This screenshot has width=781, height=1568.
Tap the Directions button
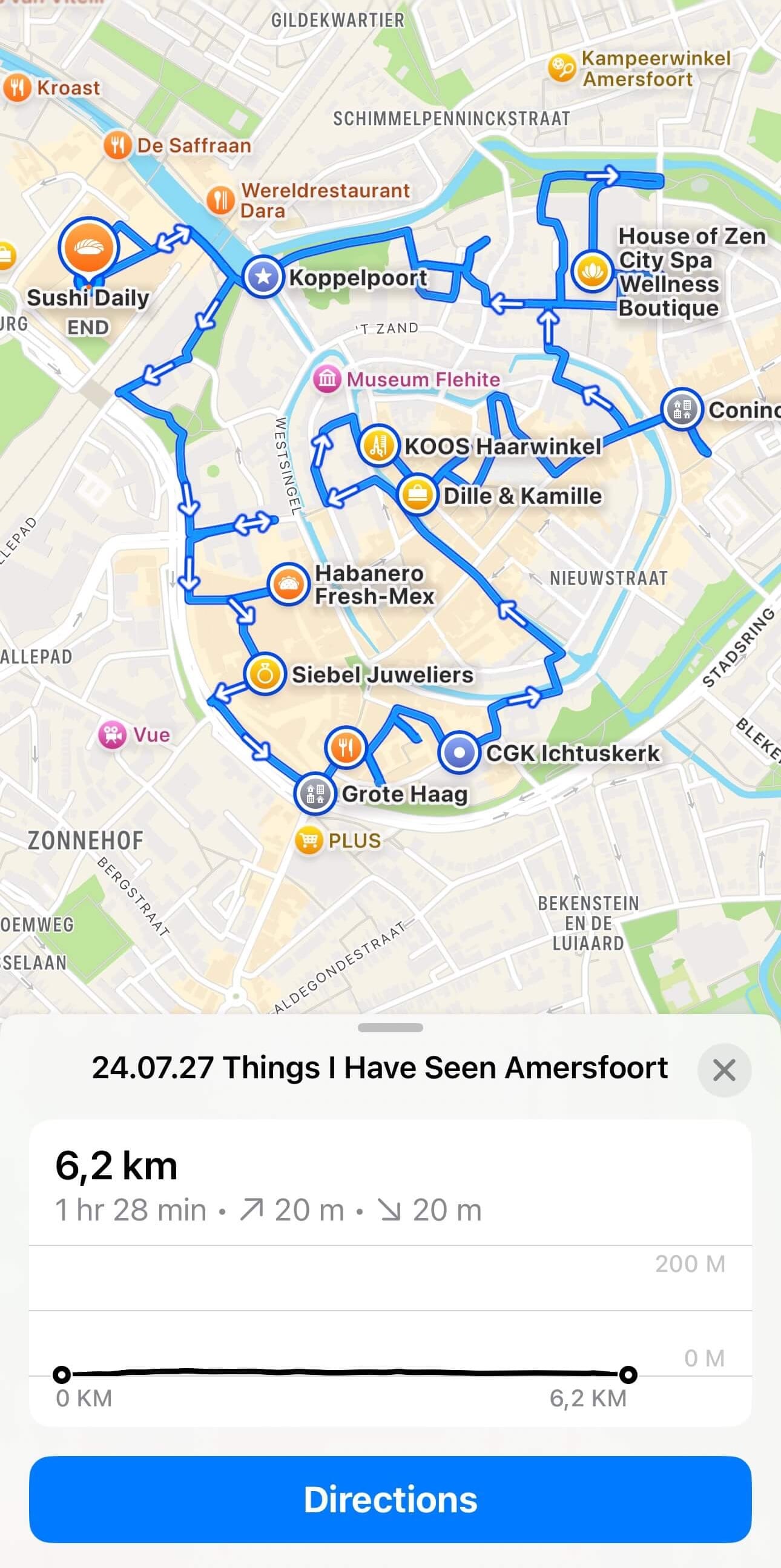click(x=390, y=1500)
